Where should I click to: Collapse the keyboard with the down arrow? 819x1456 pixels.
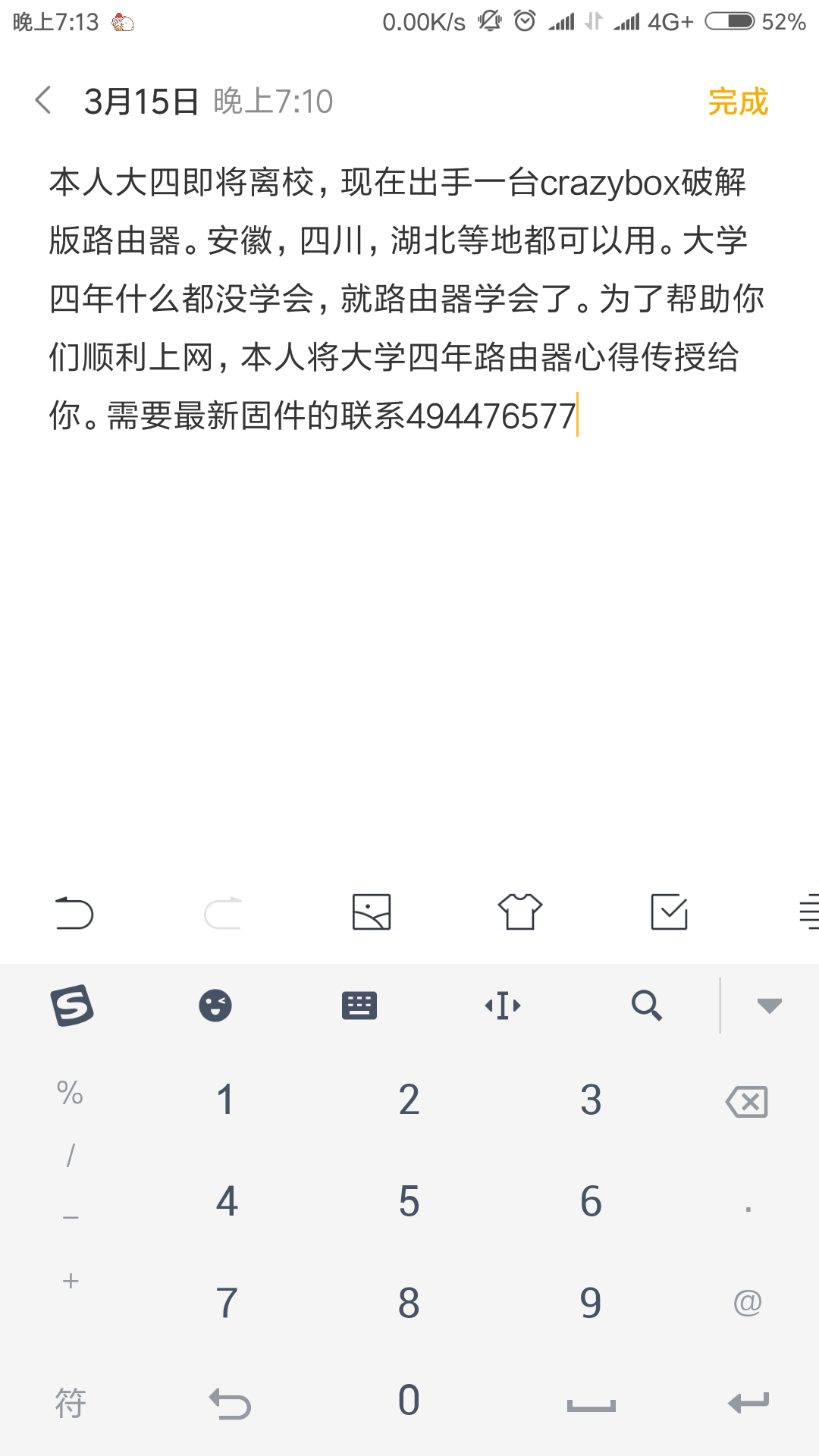coord(769,1006)
